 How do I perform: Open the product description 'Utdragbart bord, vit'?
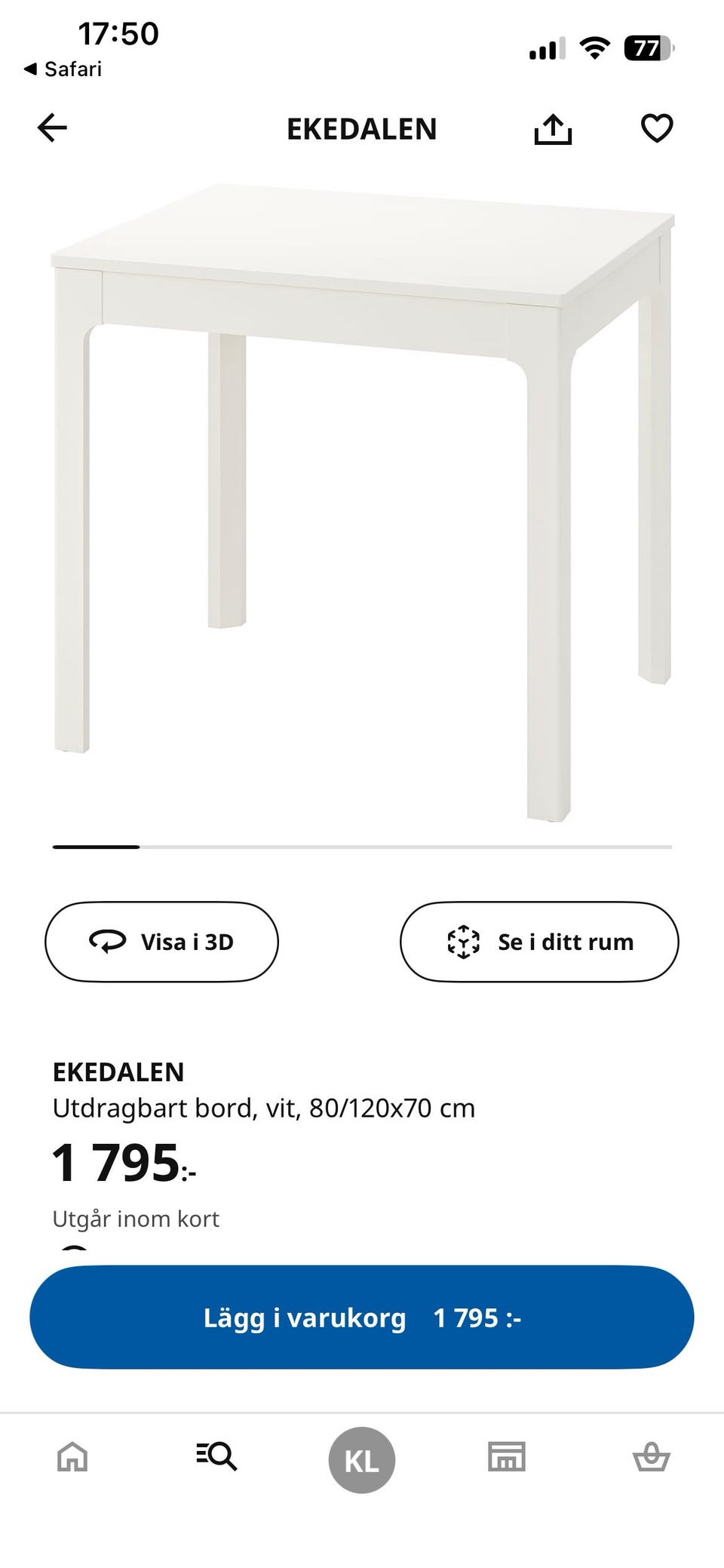click(264, 1108)
